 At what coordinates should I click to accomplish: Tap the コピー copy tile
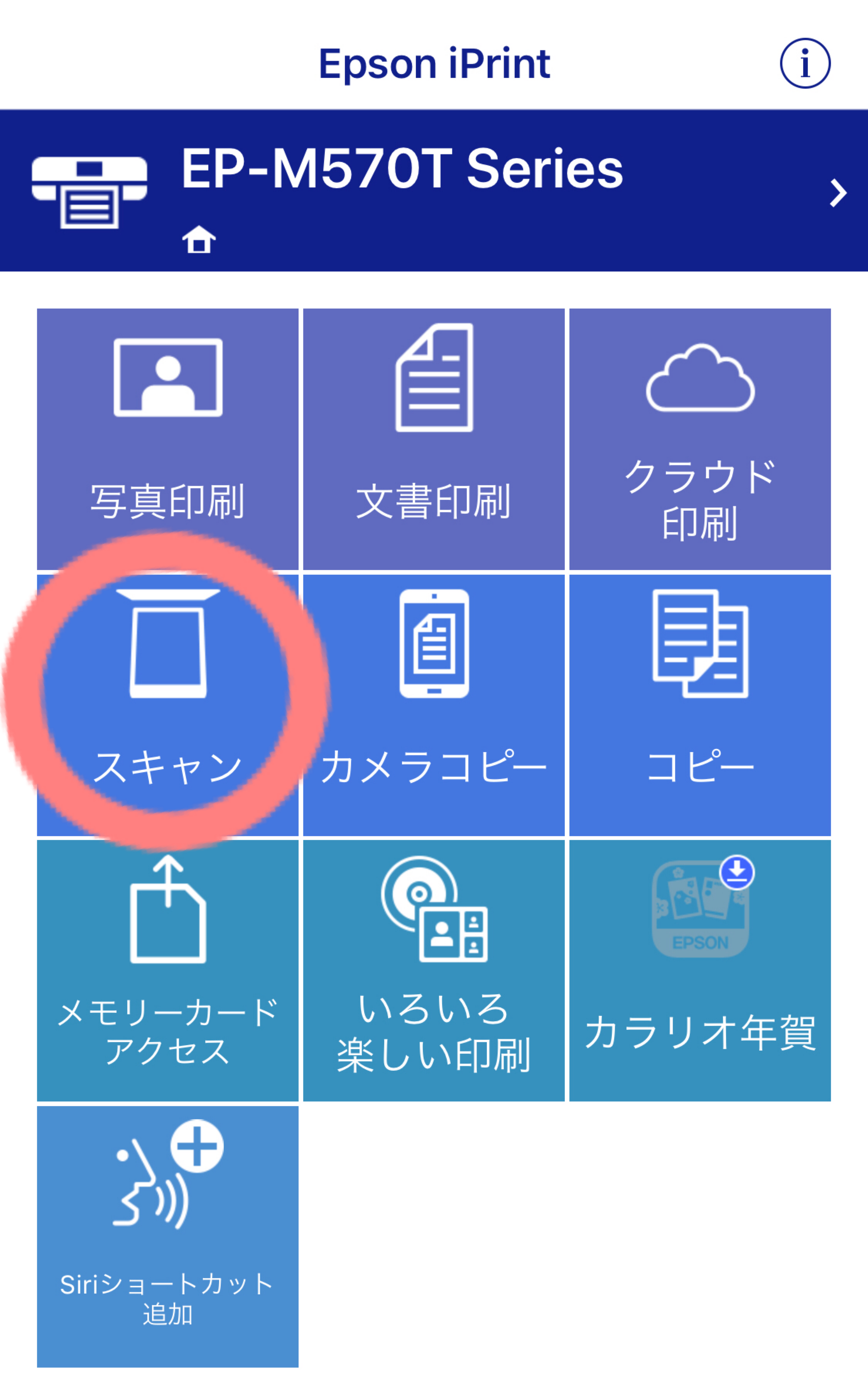coord(700,705)
